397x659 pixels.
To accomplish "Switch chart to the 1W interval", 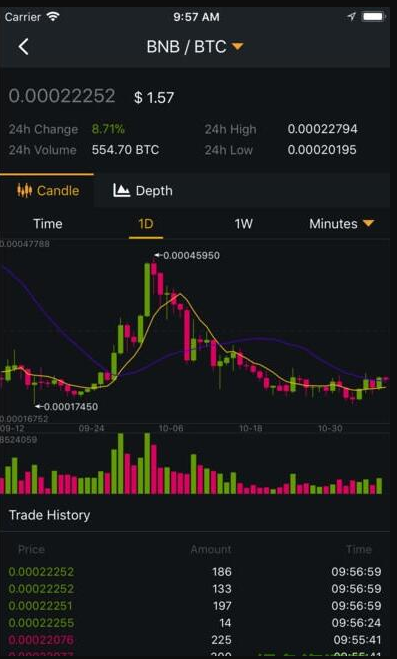I will click(x=244, y=224).
